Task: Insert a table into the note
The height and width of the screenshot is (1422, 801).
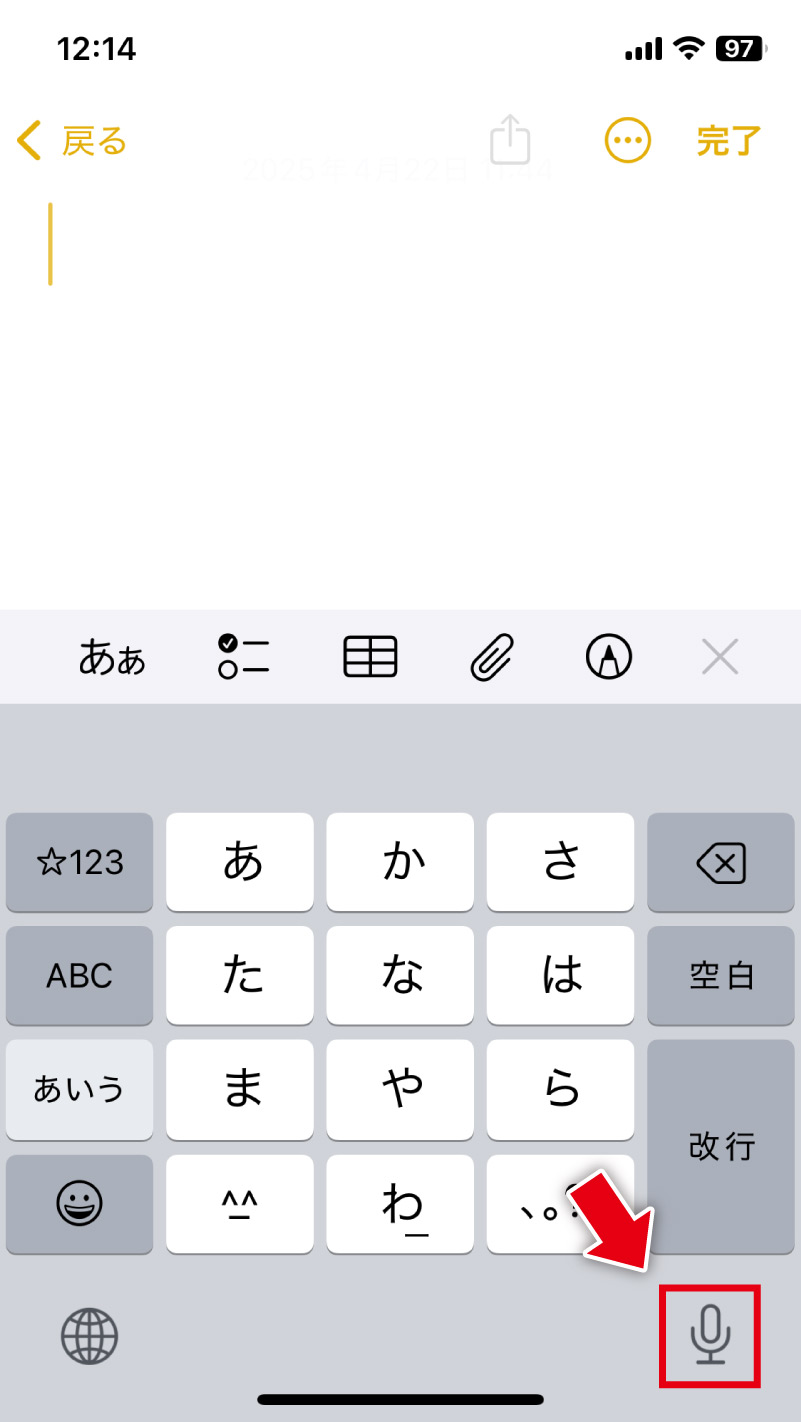Action: coord(370,657)
